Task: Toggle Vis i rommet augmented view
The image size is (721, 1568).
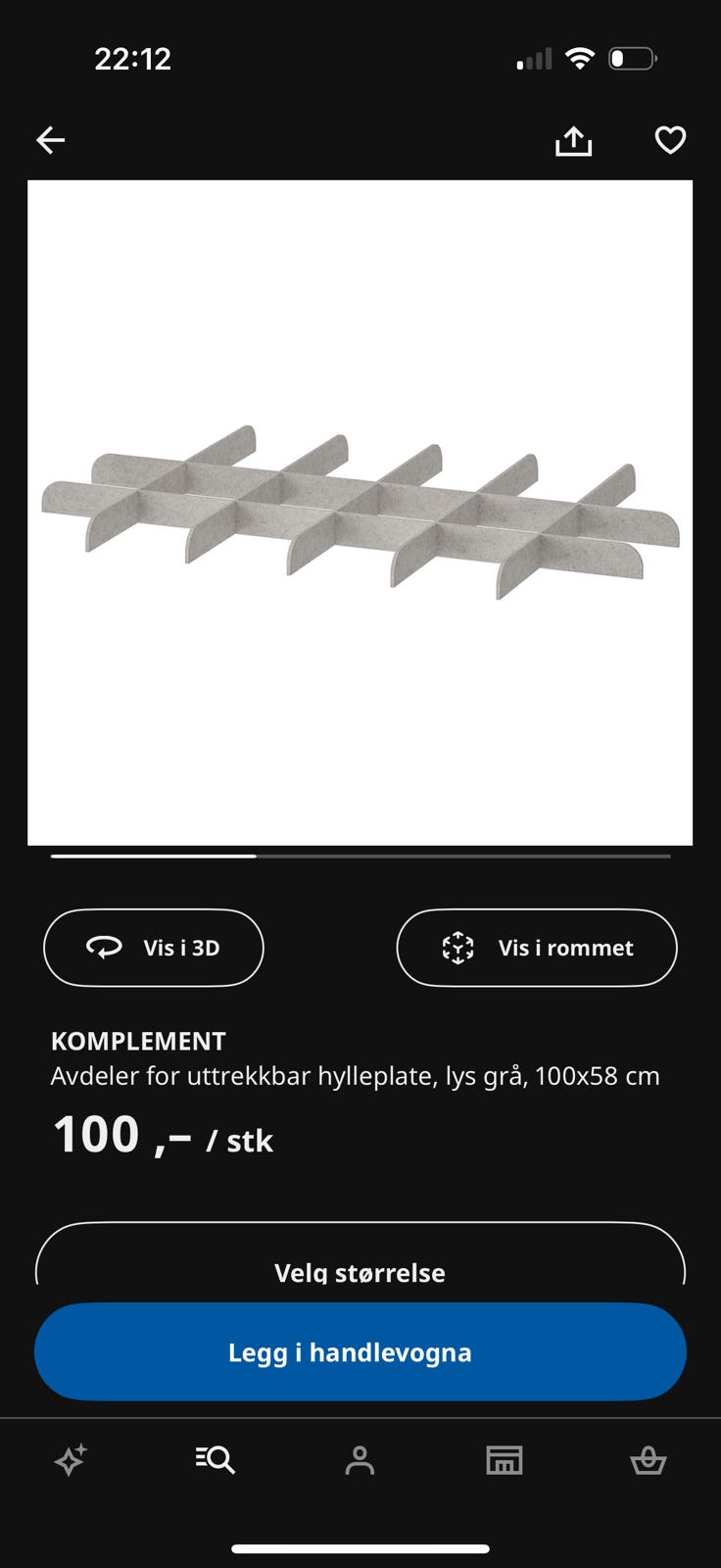Action: (537, 948)
